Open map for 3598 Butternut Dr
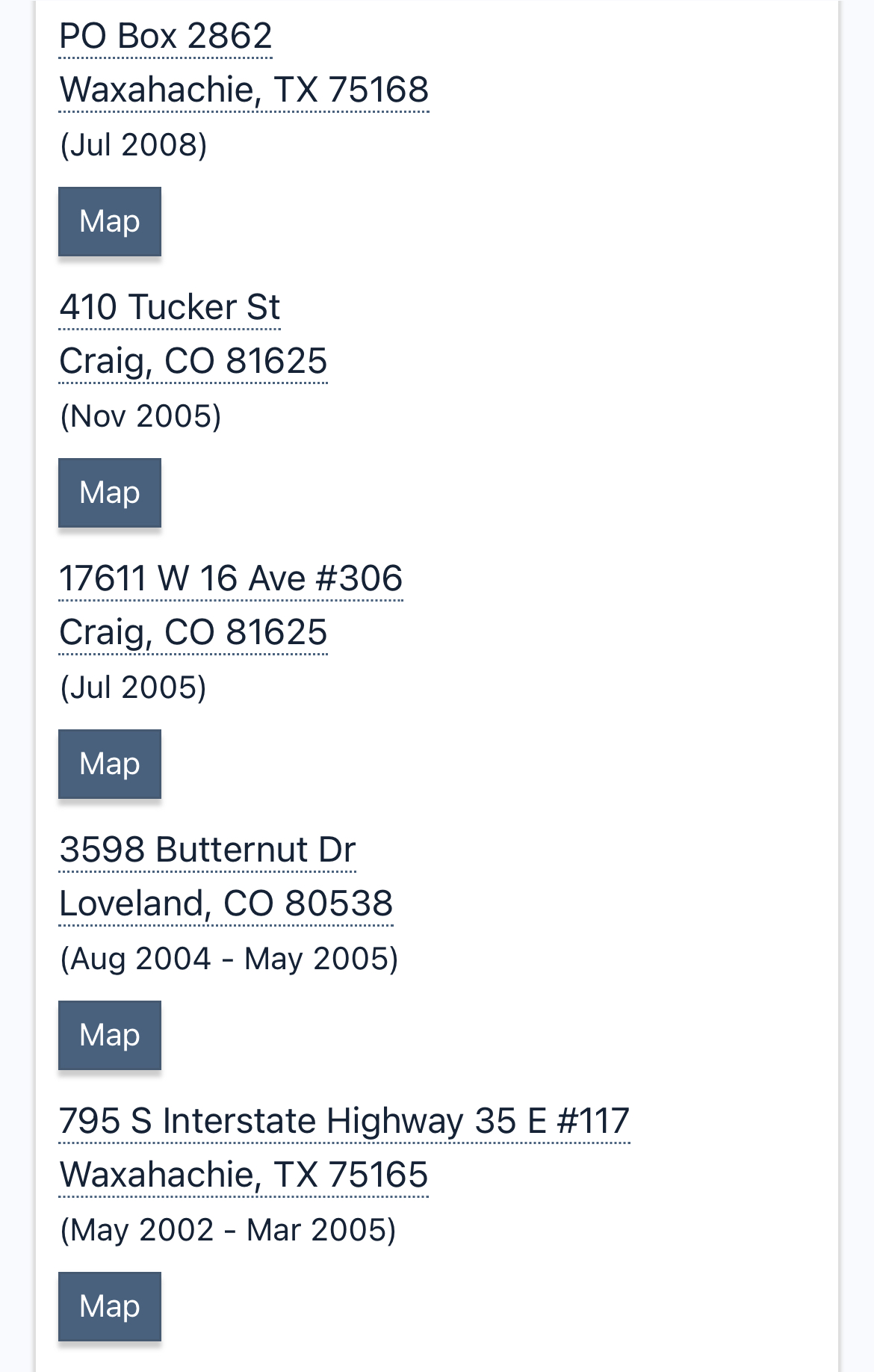The height and width of the screenshot is (1372, 874). tap(110, 1036)
